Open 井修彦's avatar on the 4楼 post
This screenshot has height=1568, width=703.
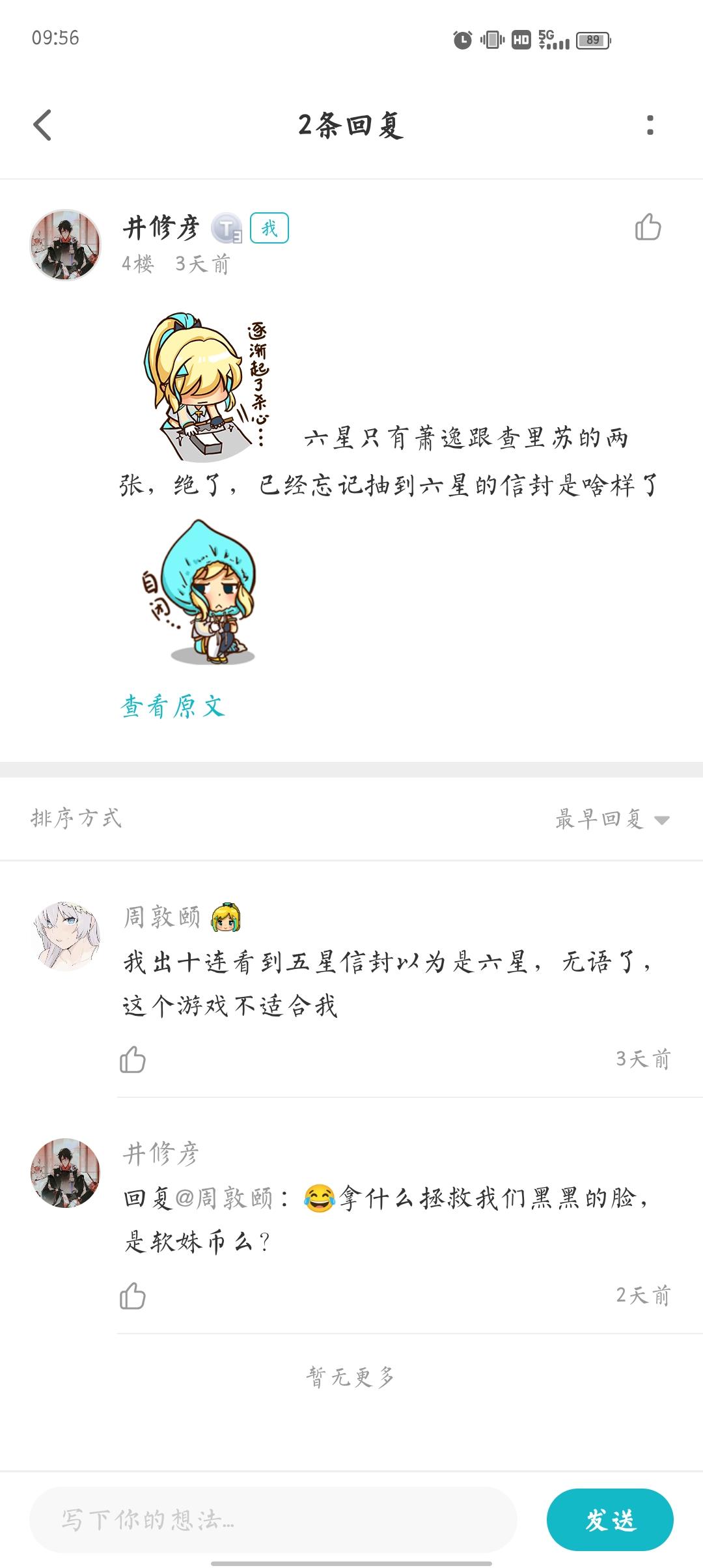pos(66,245)
